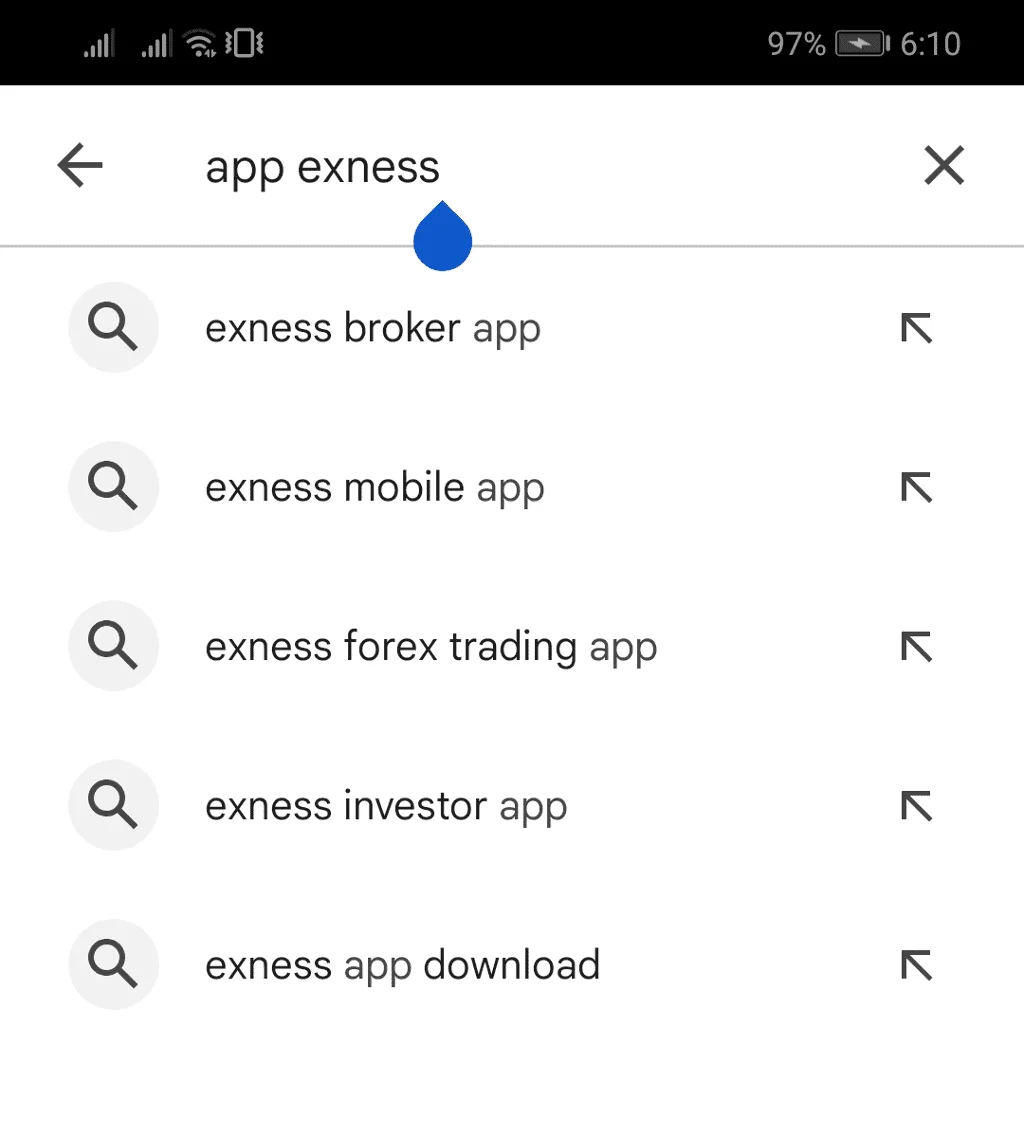Viewport: 1024px width, 1135px height.
Task: Click the X to clear the search text
Action: [943, 165]
